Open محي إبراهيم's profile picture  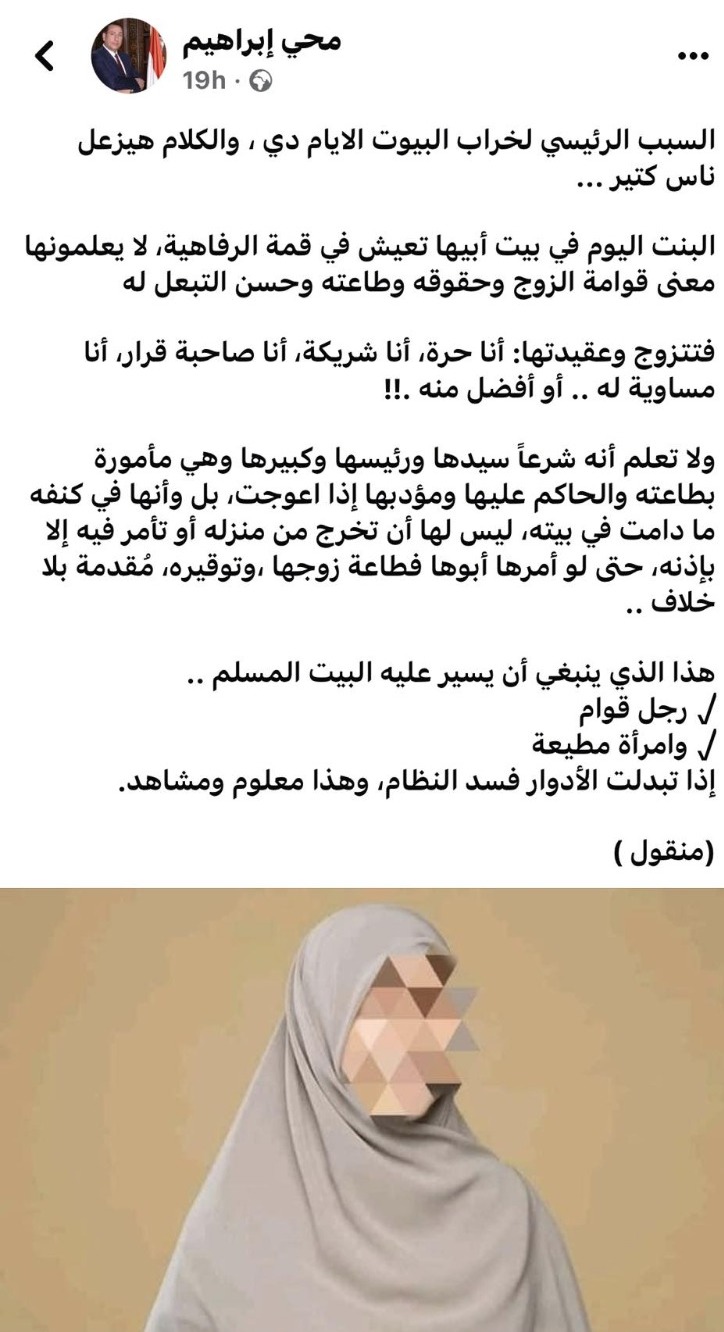pyautogui.click(x=127, y=56)
